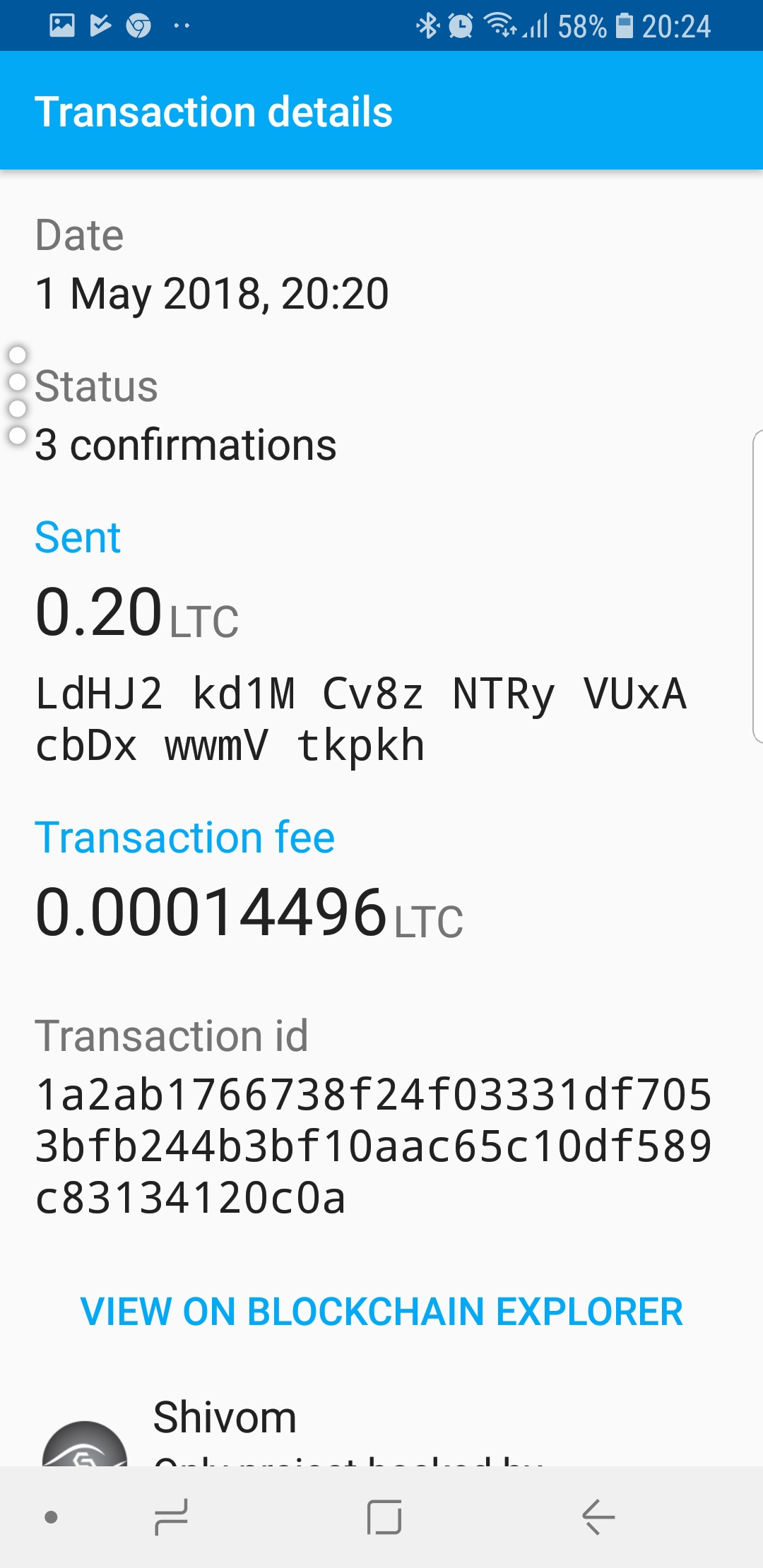Viewport: 763px width, 1568px height.
Task: Show recent apps
Action: pos(171,1517)
